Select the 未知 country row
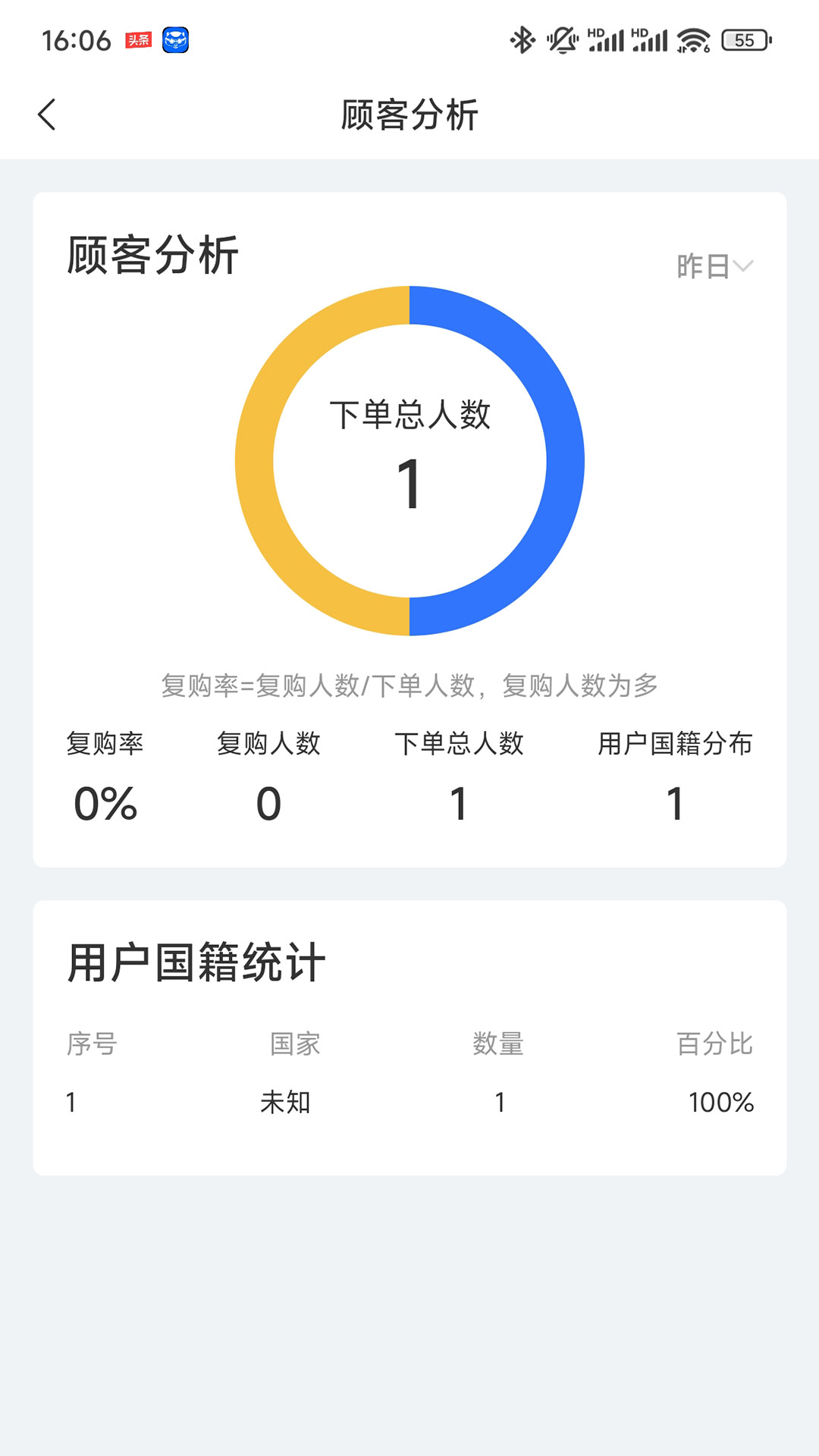 [284, 1103]
